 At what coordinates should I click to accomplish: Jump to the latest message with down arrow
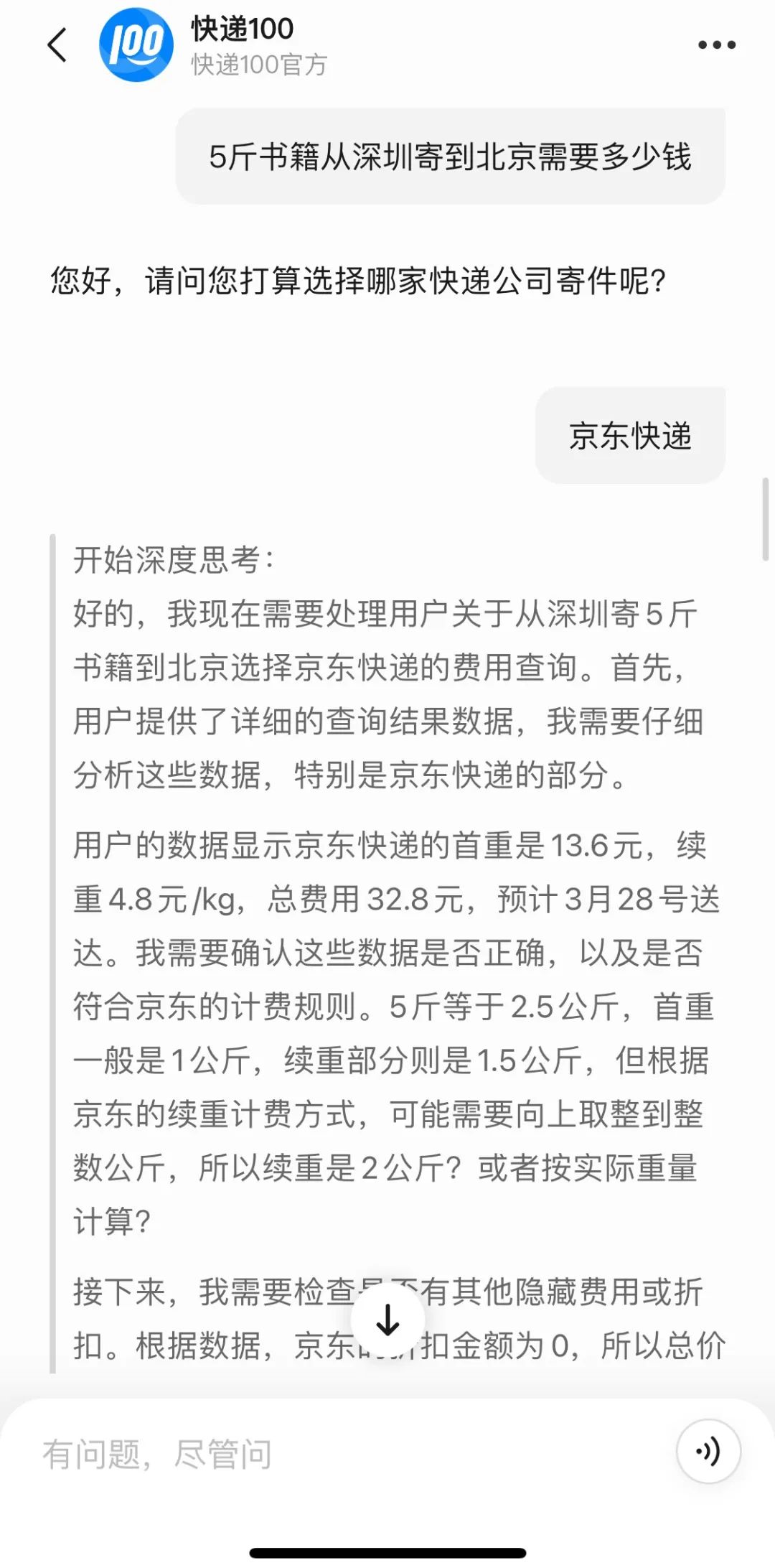coord(387,1319)
